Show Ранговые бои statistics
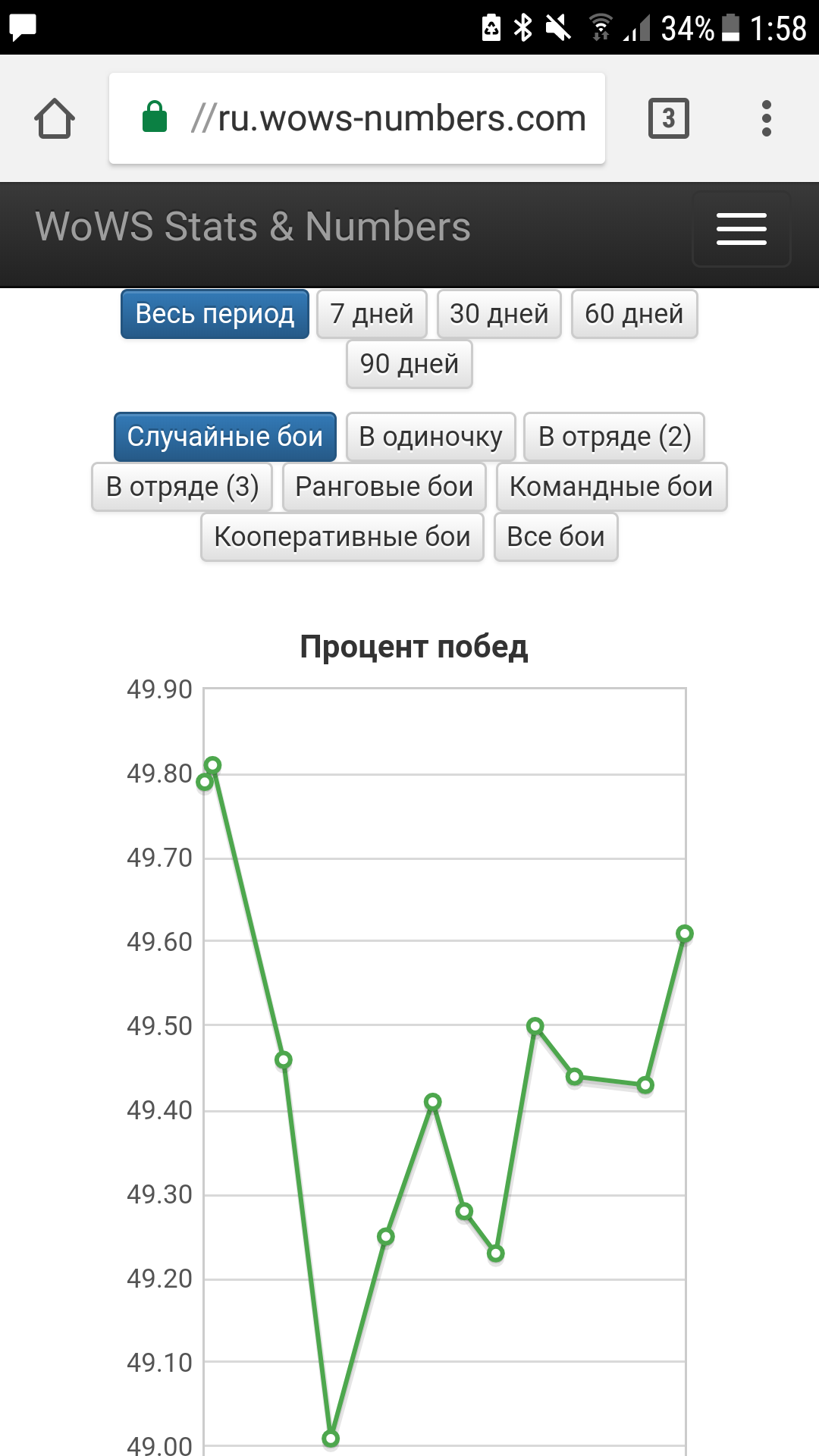The image size is (819, 1456). [x=384, y=487]
